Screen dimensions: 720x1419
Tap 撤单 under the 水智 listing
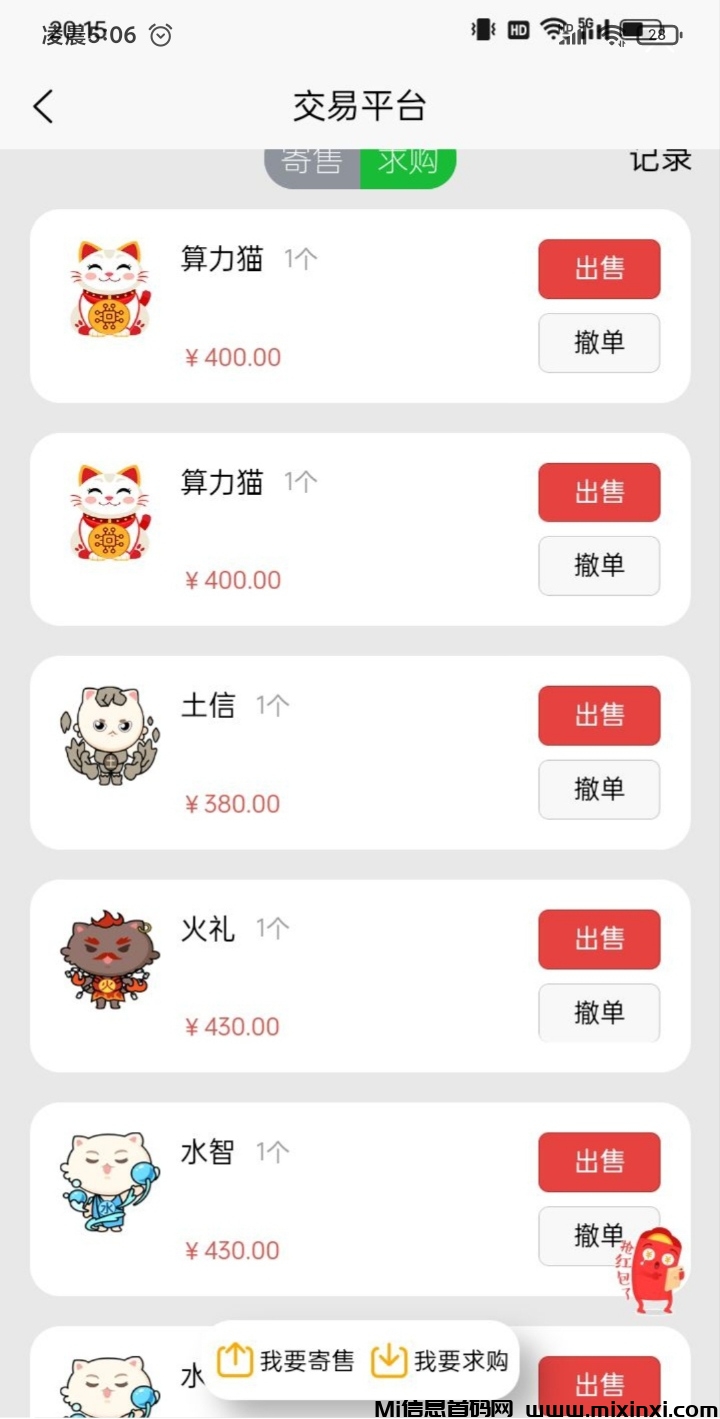coord(599,1236)
